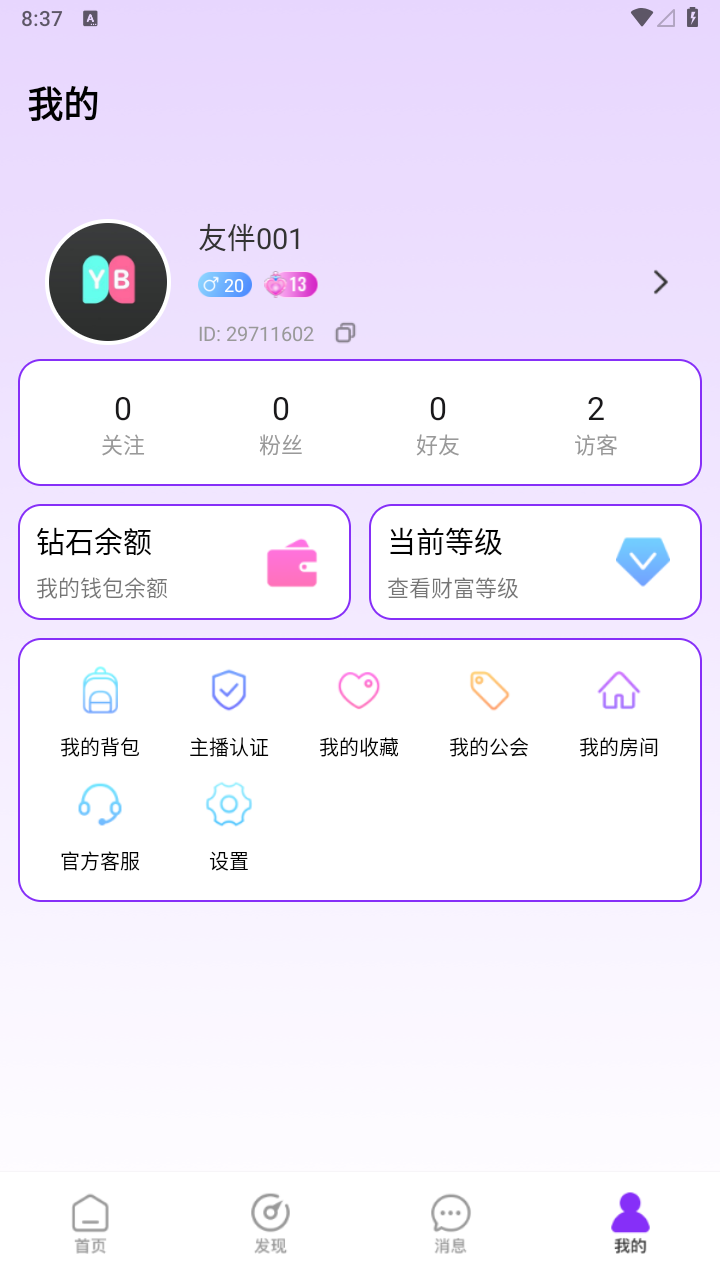Screen dimensions: 720x1280
Task: Click the male gender badge showing 20
Action: coord(224,285)
